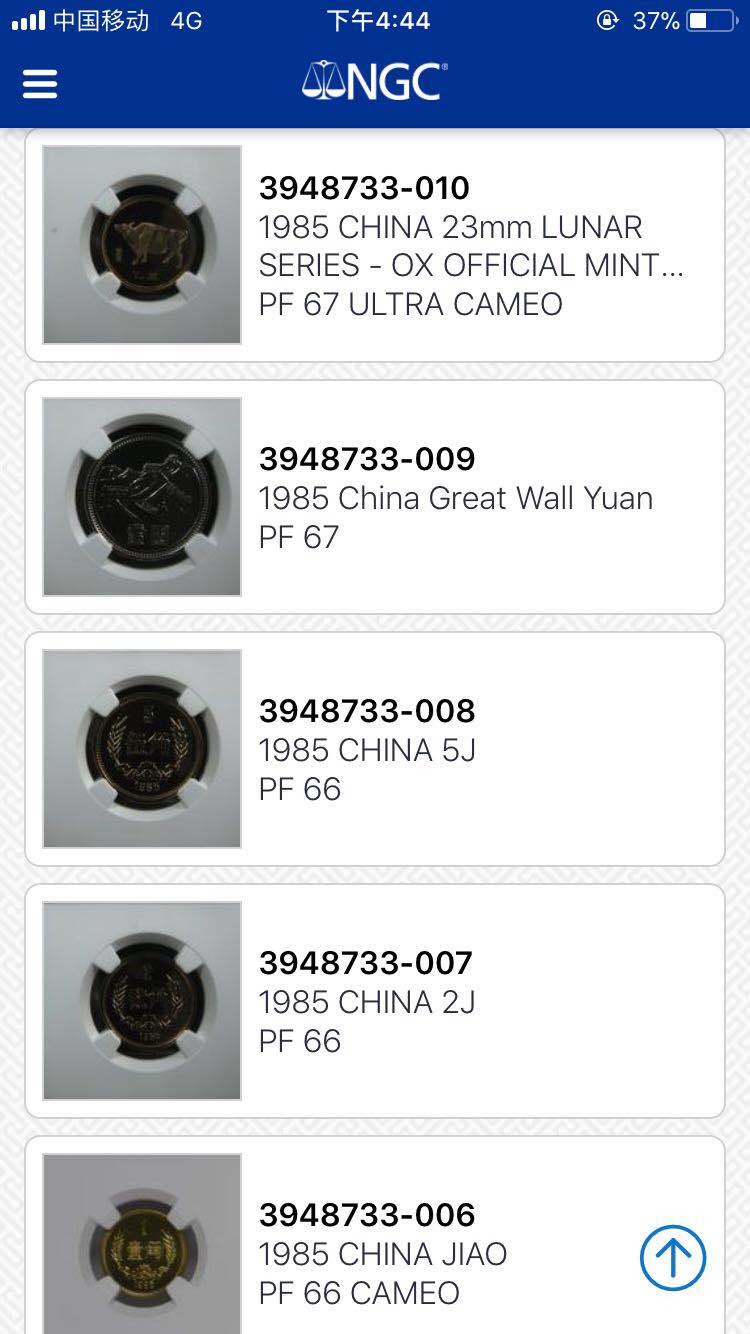750x1334 pixels.
Task: Open the 1985 China Great Wall Yuan card
Action: (374, 497)
